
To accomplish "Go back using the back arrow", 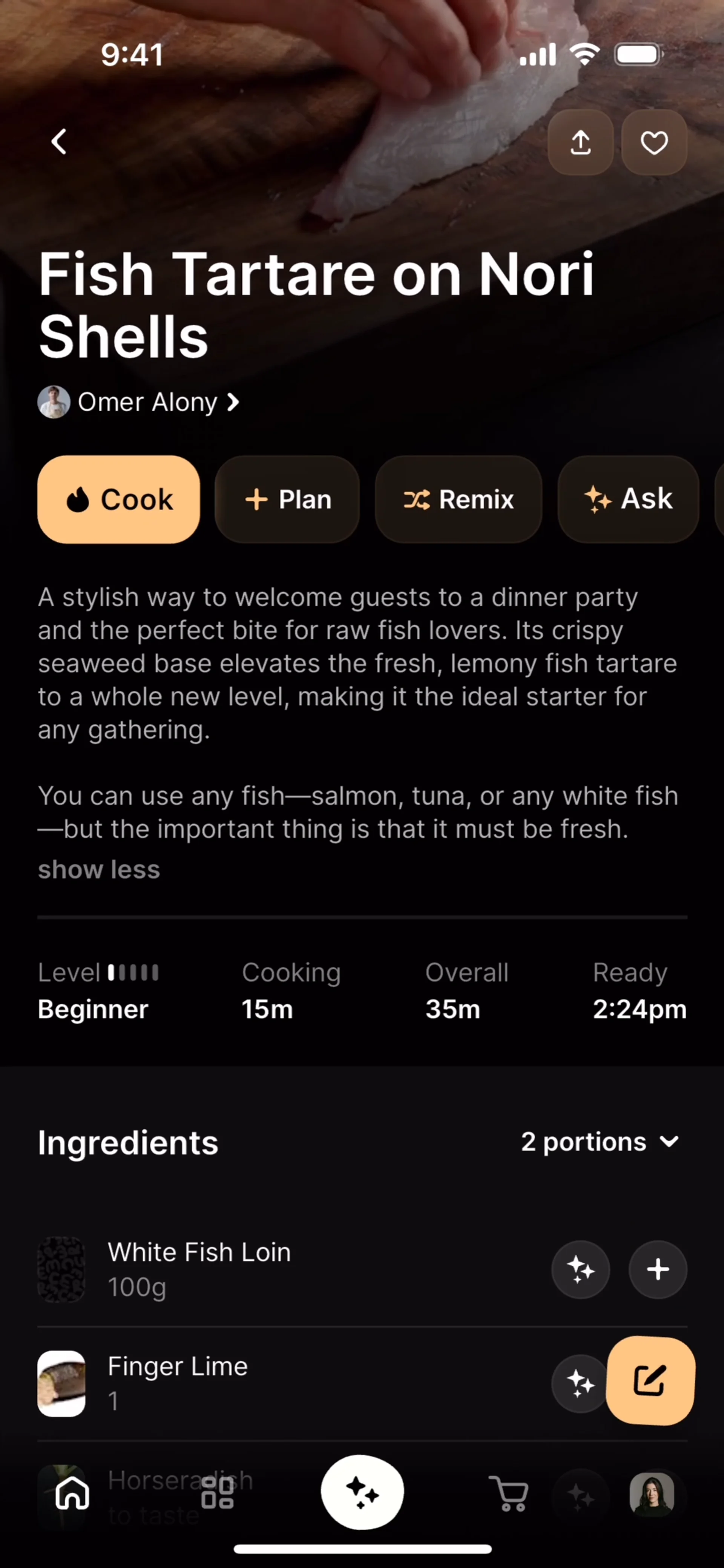I will tap(59, 142).
